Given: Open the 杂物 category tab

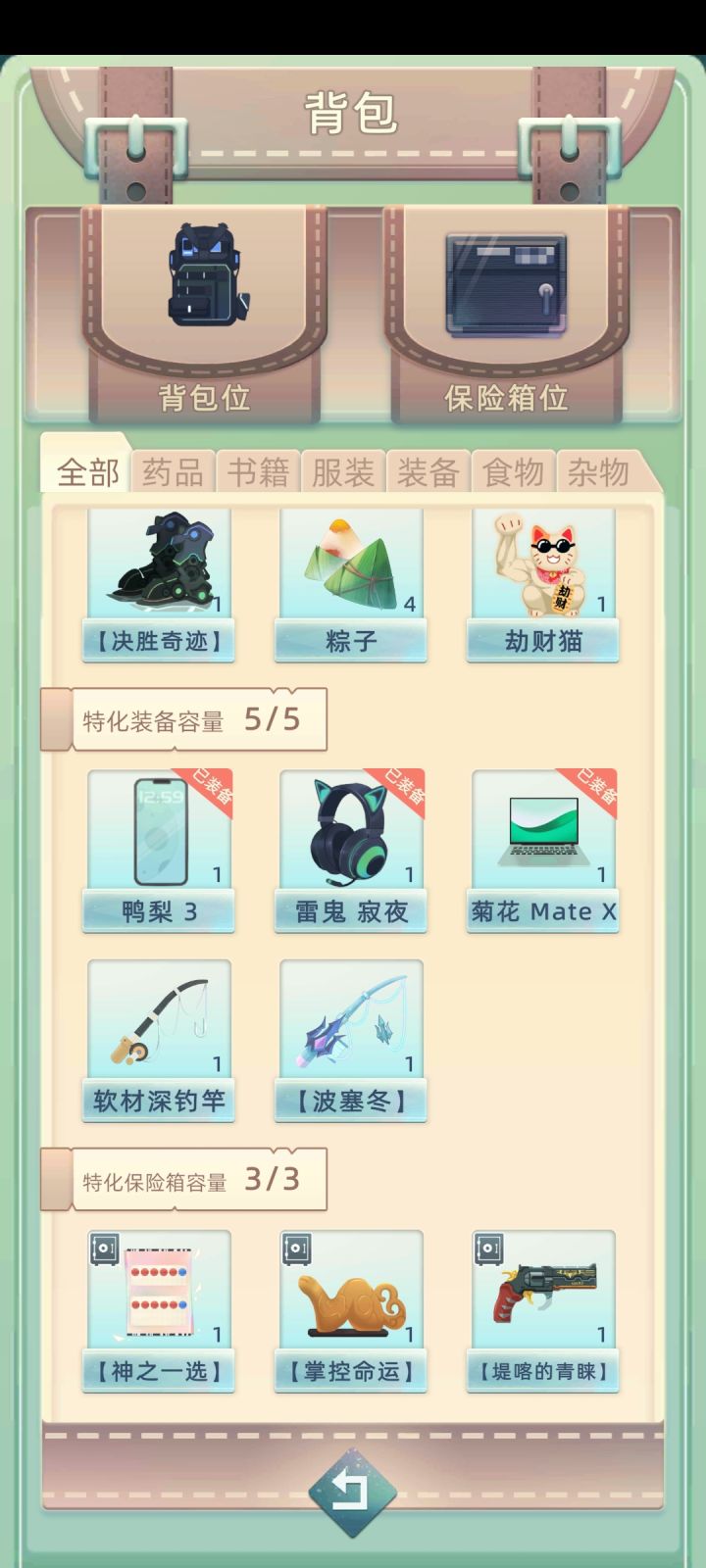Looking at the screenshot, I should point(600,471).
